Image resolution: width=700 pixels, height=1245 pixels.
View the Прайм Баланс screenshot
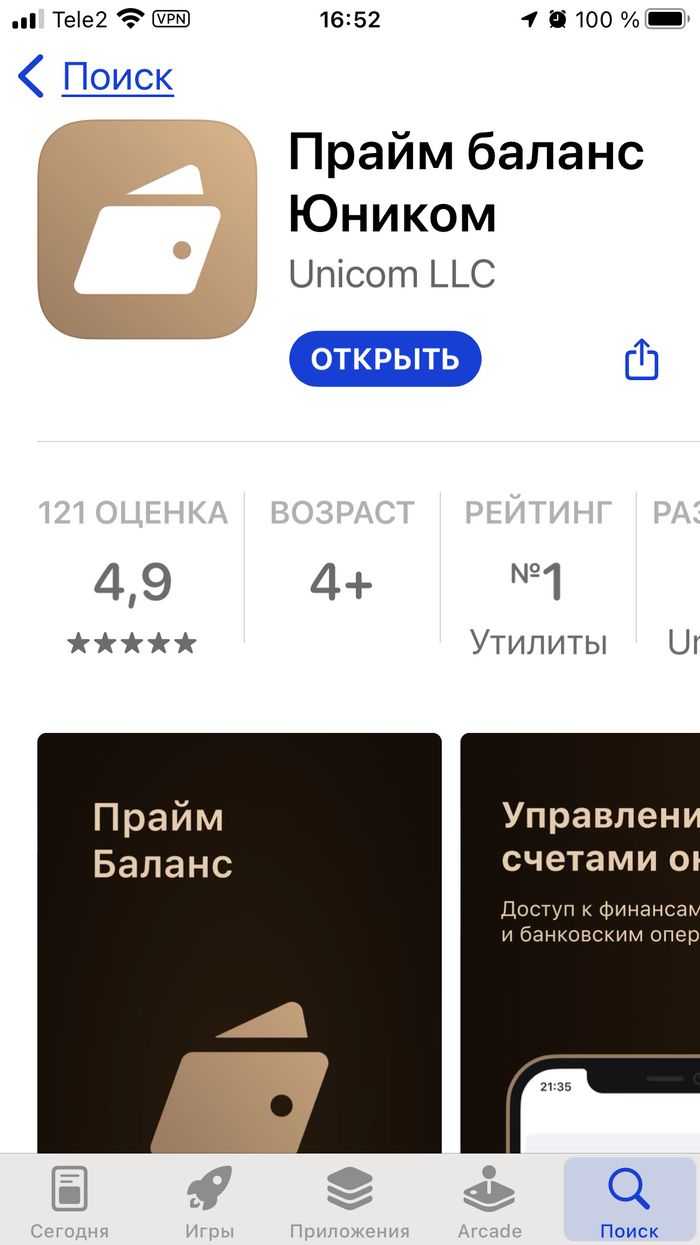click(239, 940)
